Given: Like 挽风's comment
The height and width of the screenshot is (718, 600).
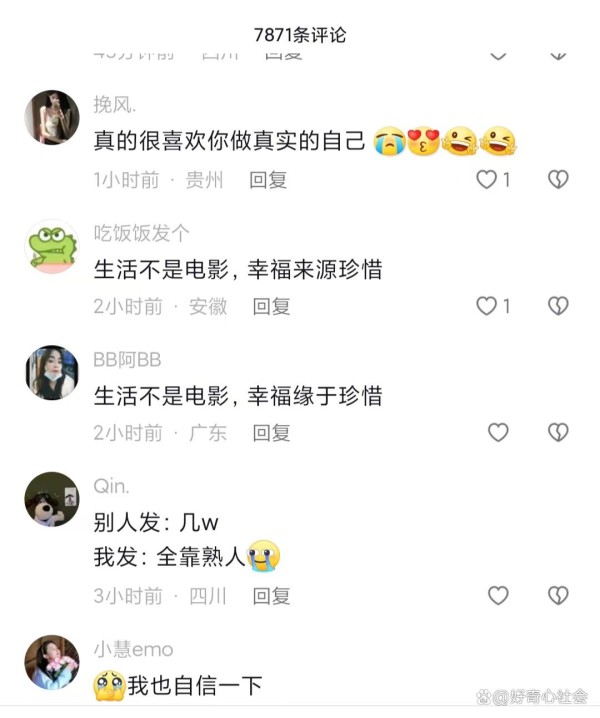Looking at the screenshot, I should click(x=487, y=180).
